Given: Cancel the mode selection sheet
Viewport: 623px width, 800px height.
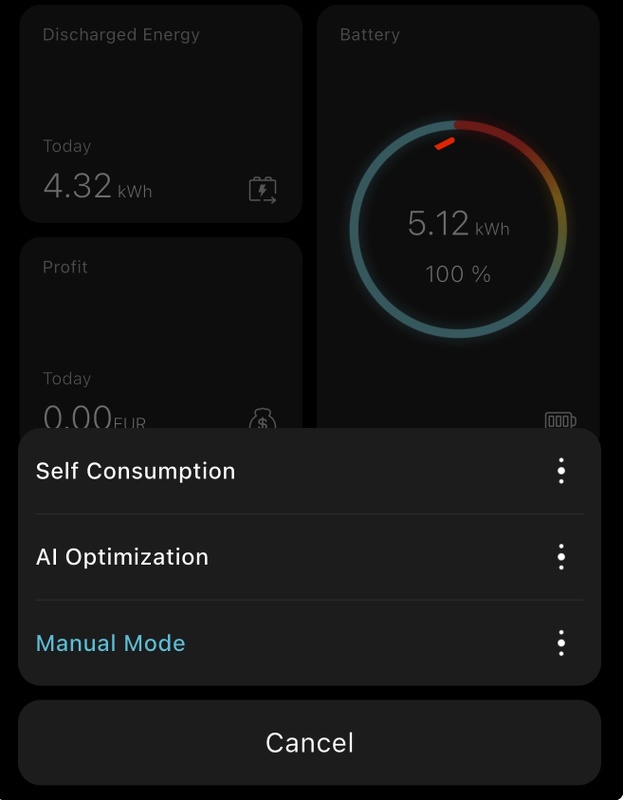Looking at the screenshot, I should (310, 743).
